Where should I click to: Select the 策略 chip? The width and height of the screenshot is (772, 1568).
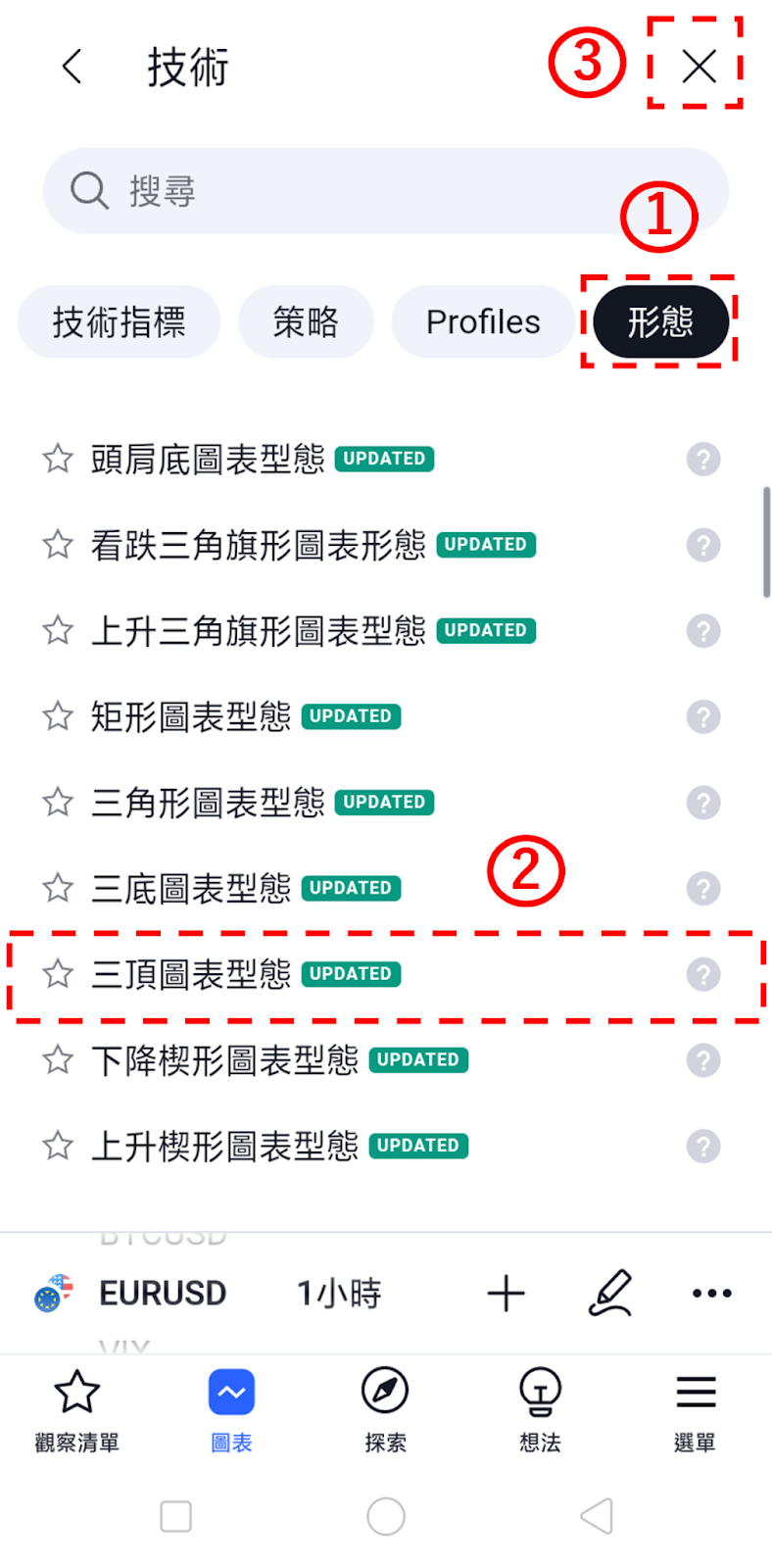[x=306, y=322]
